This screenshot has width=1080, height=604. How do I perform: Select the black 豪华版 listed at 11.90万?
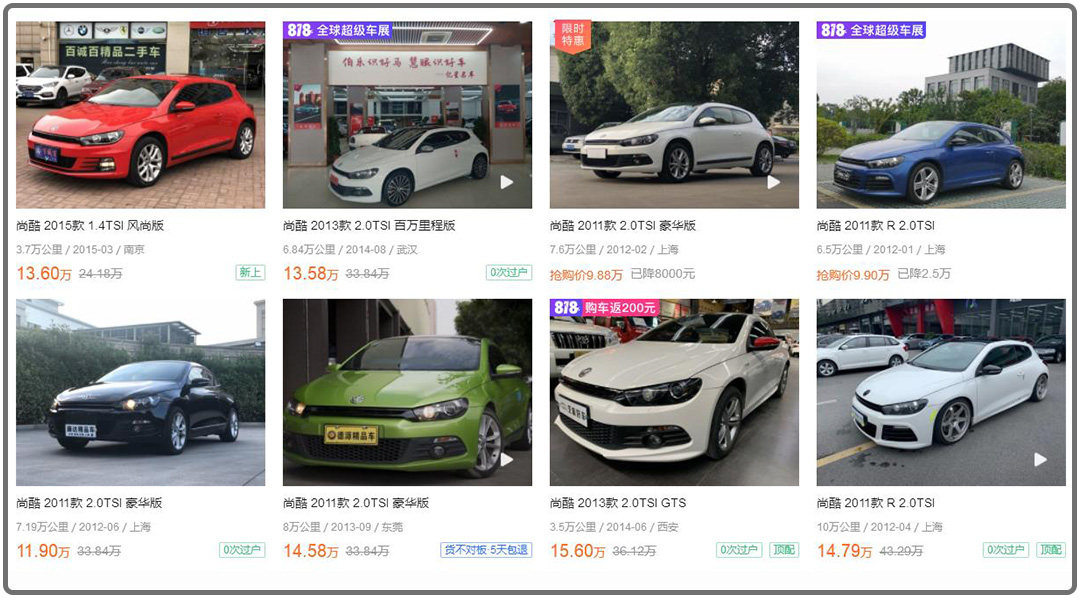(x=140, y=392)
